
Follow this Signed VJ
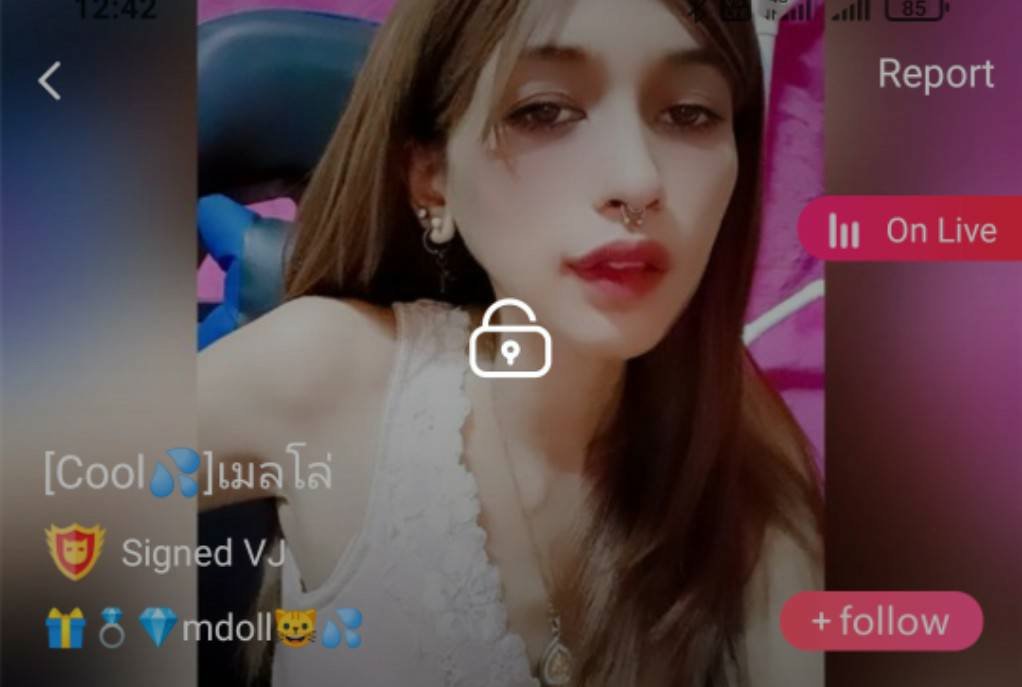tap(880, 621)
